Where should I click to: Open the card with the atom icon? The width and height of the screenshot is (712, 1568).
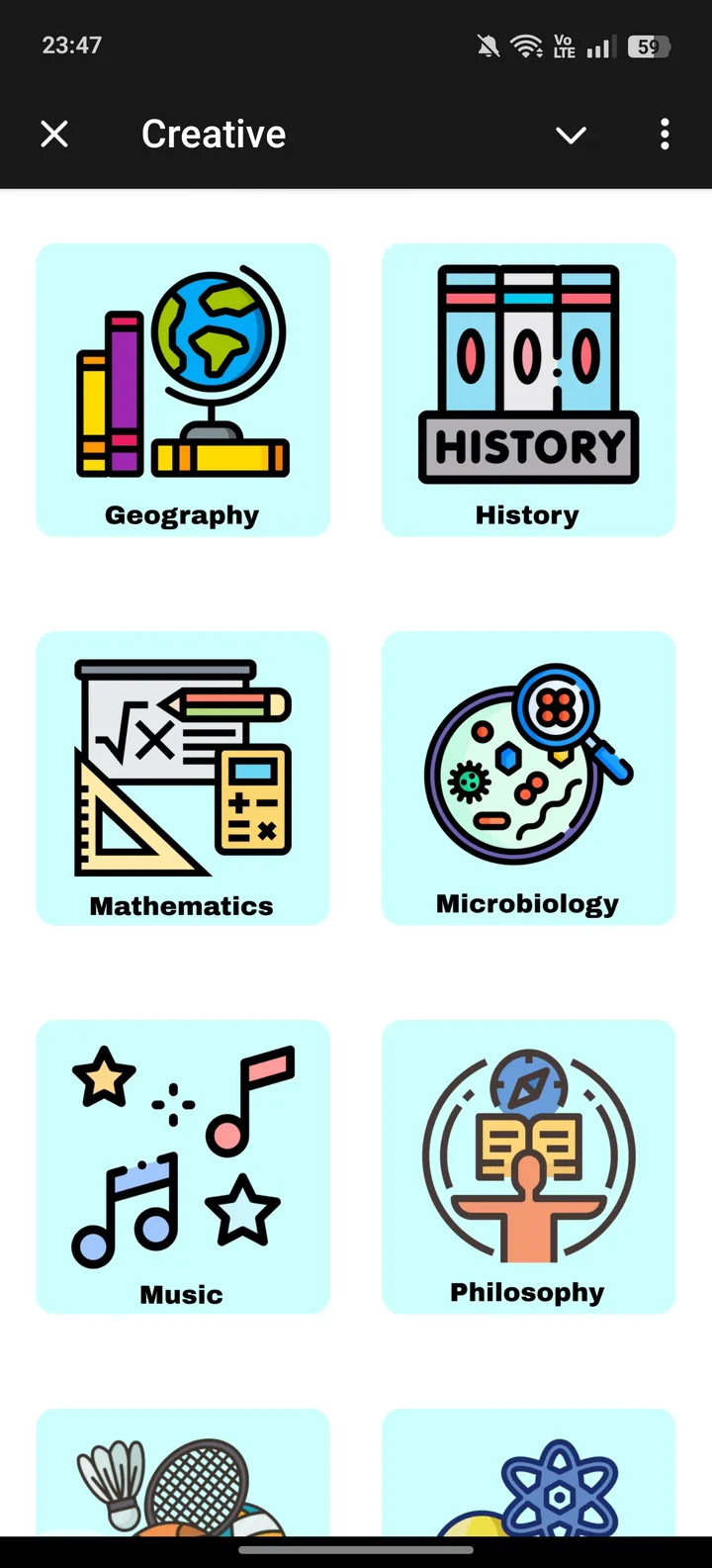coord(529,1476)
